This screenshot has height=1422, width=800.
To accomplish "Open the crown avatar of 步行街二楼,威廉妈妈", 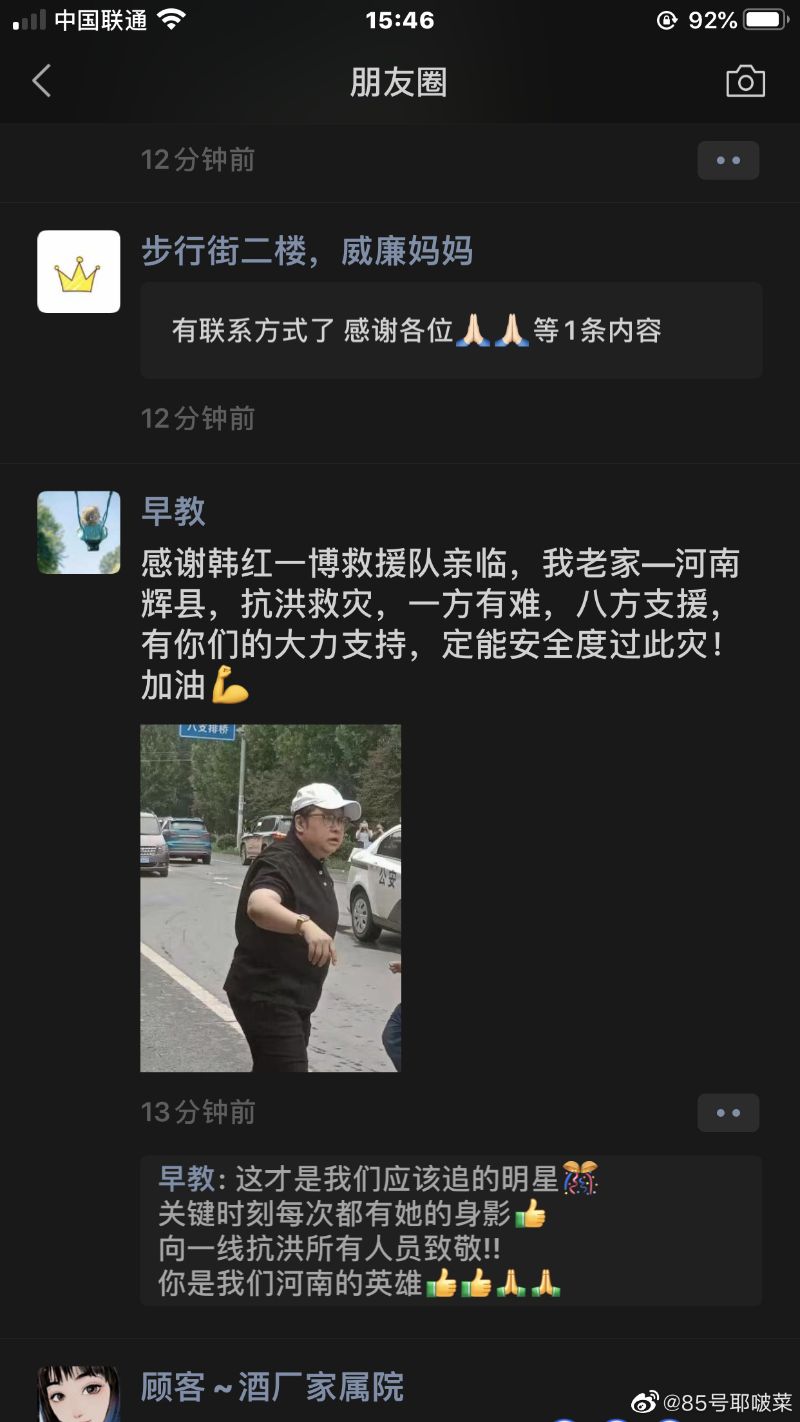I will (79, 272).
